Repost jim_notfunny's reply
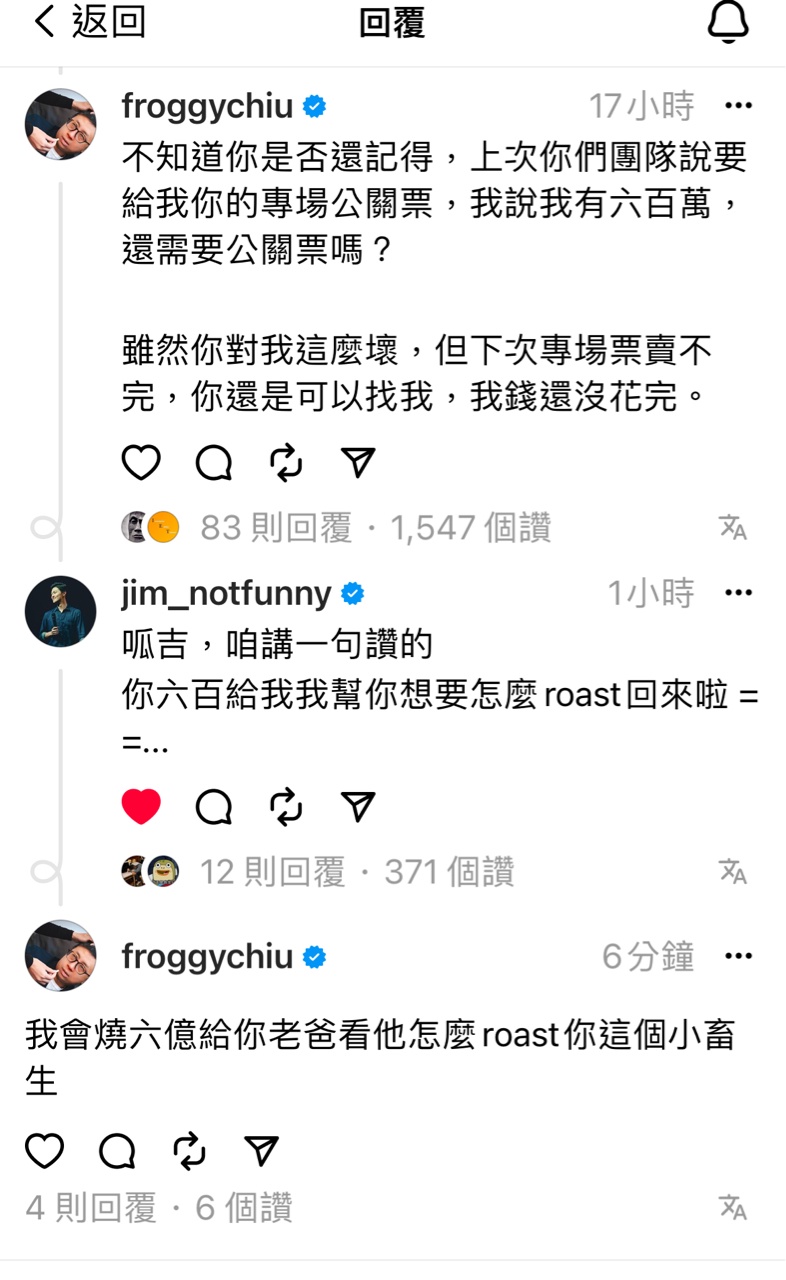 pyautogui.click(x=286, y=806)
